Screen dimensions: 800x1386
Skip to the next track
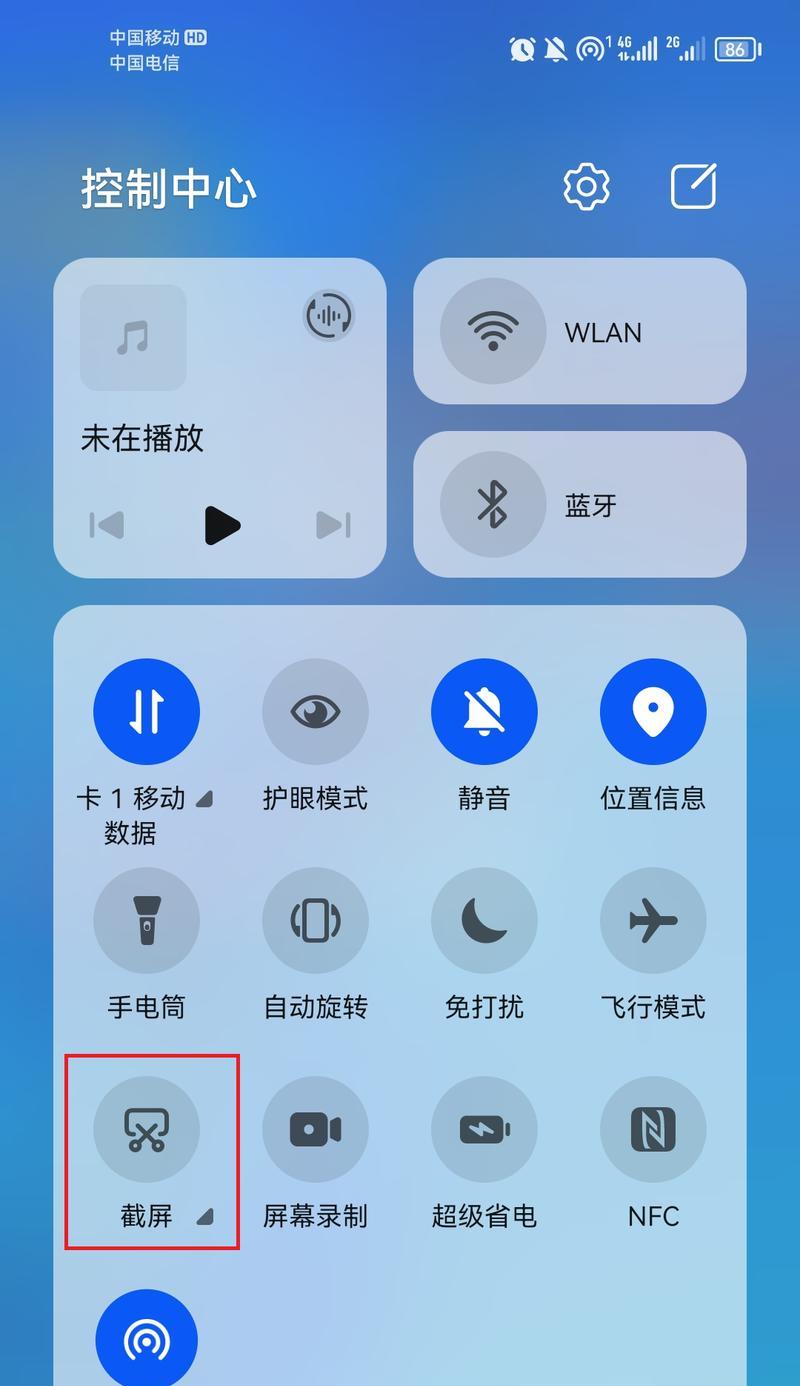click(333, 525)
